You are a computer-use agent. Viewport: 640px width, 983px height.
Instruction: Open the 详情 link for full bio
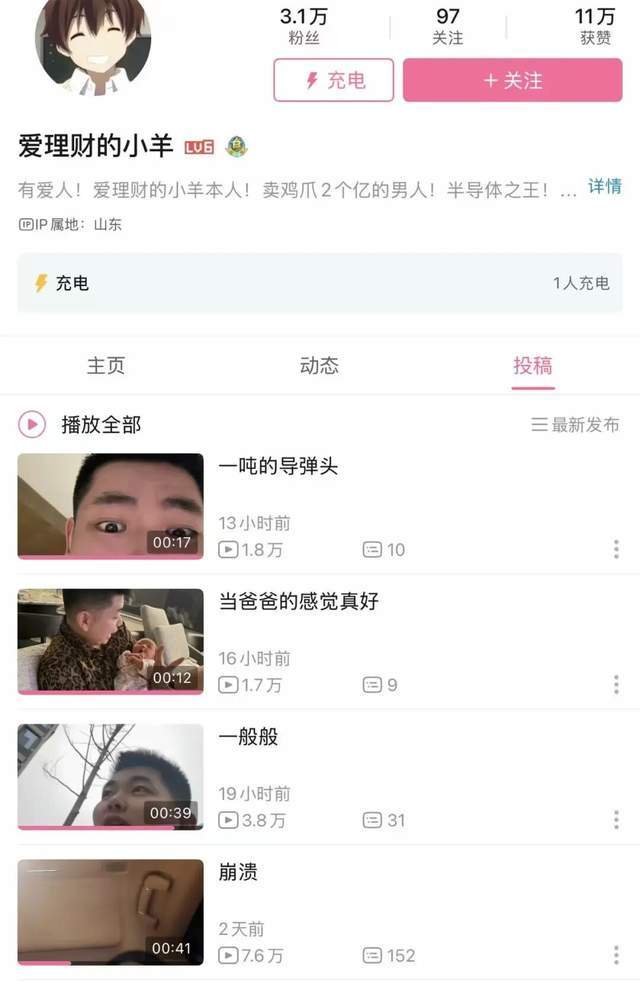(x=604, y=187)
